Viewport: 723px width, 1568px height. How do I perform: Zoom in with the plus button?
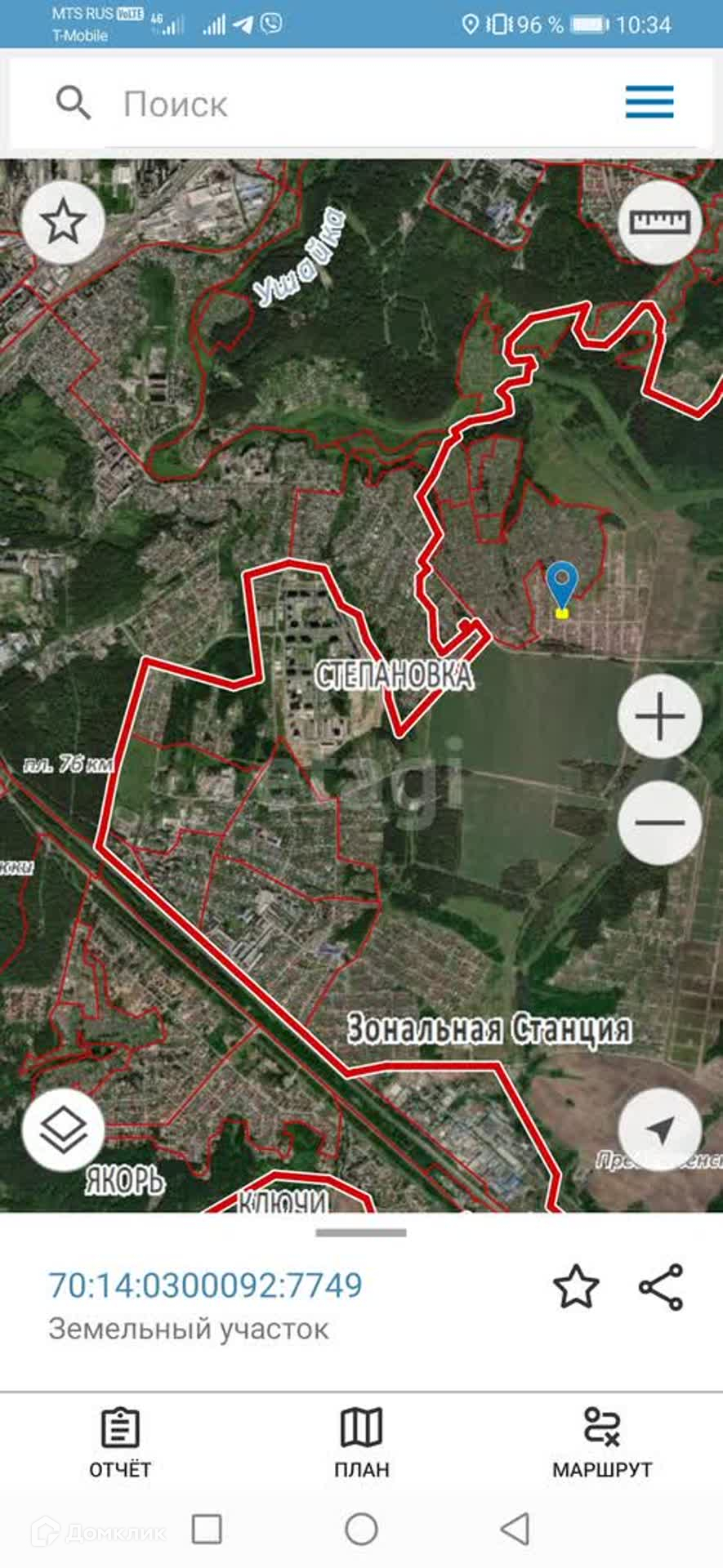click(x=659, y=717)
